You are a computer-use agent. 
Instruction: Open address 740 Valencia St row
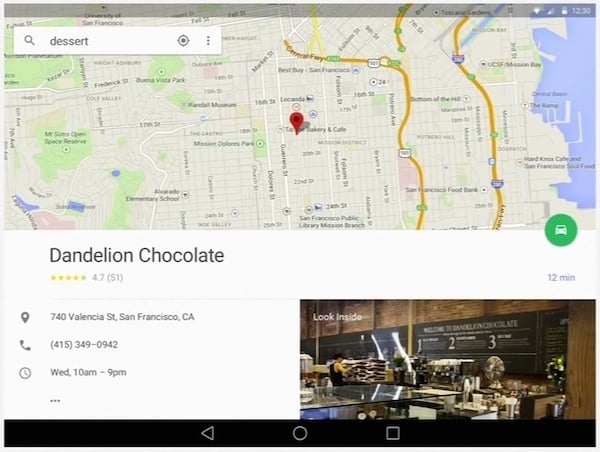(x=122, y=317)
